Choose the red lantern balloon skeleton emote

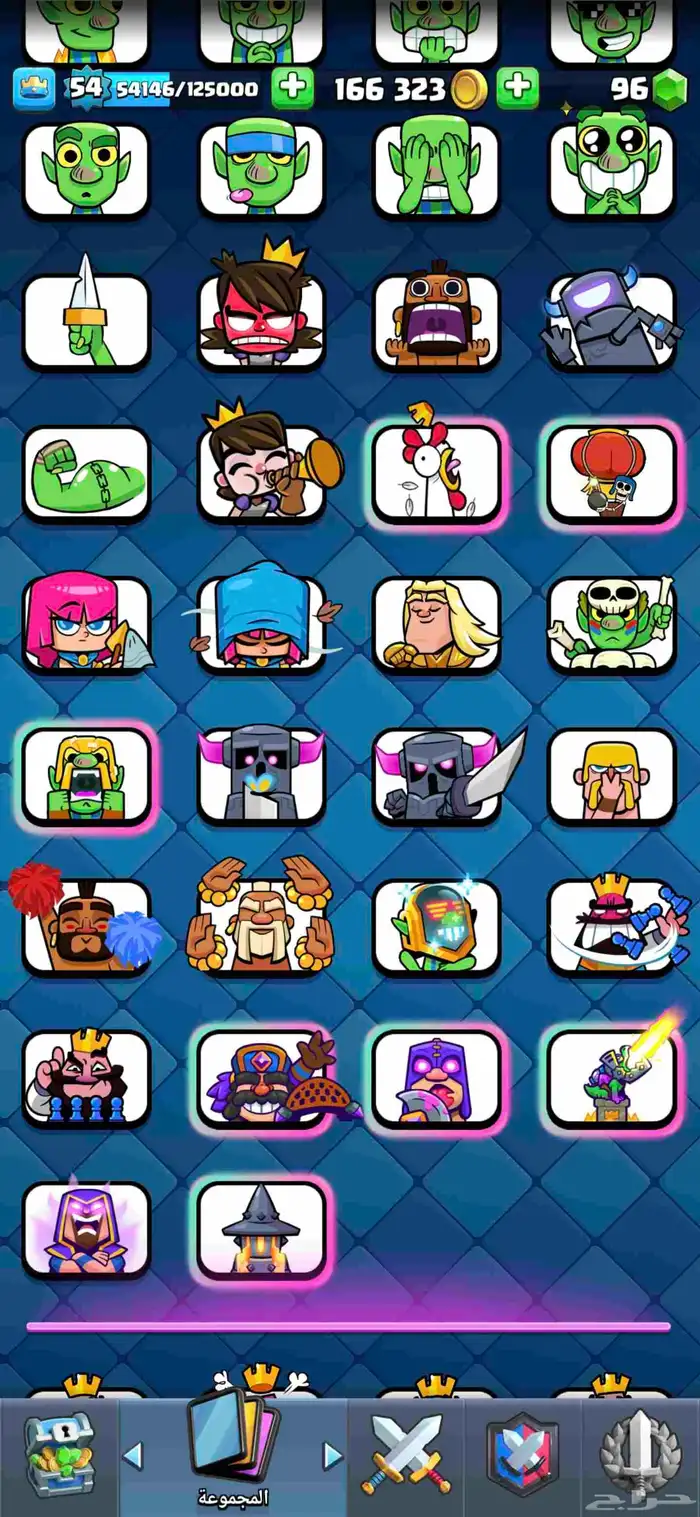(611, 472)
